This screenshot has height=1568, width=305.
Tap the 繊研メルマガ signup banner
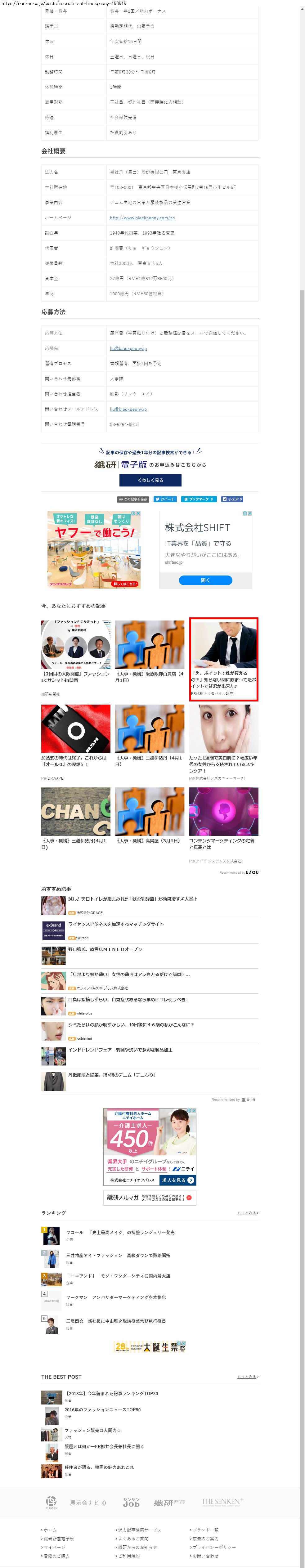[150, 1197]
